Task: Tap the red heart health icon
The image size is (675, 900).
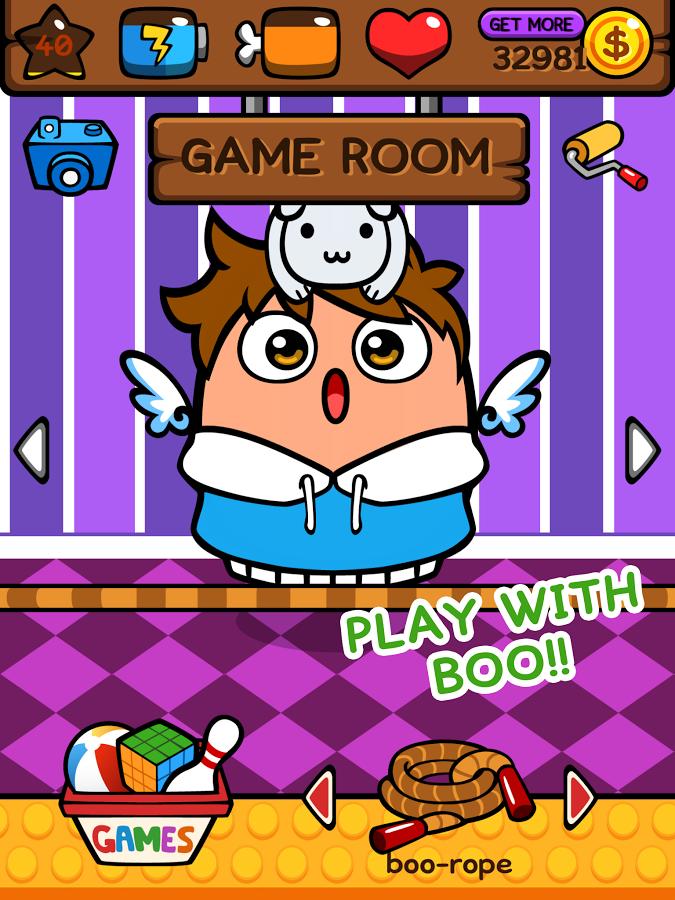Action: (x=408, y=42)
